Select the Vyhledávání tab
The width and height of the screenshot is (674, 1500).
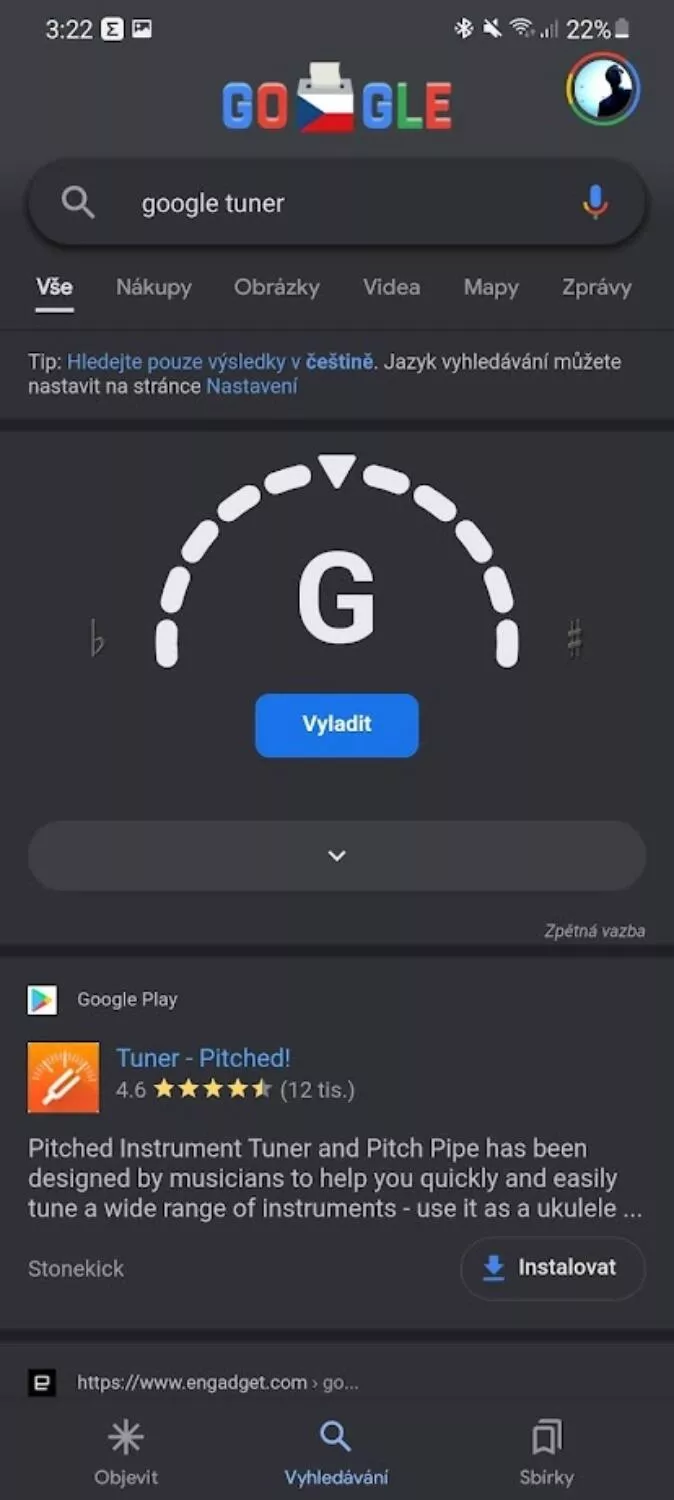tap(336, 1453)
